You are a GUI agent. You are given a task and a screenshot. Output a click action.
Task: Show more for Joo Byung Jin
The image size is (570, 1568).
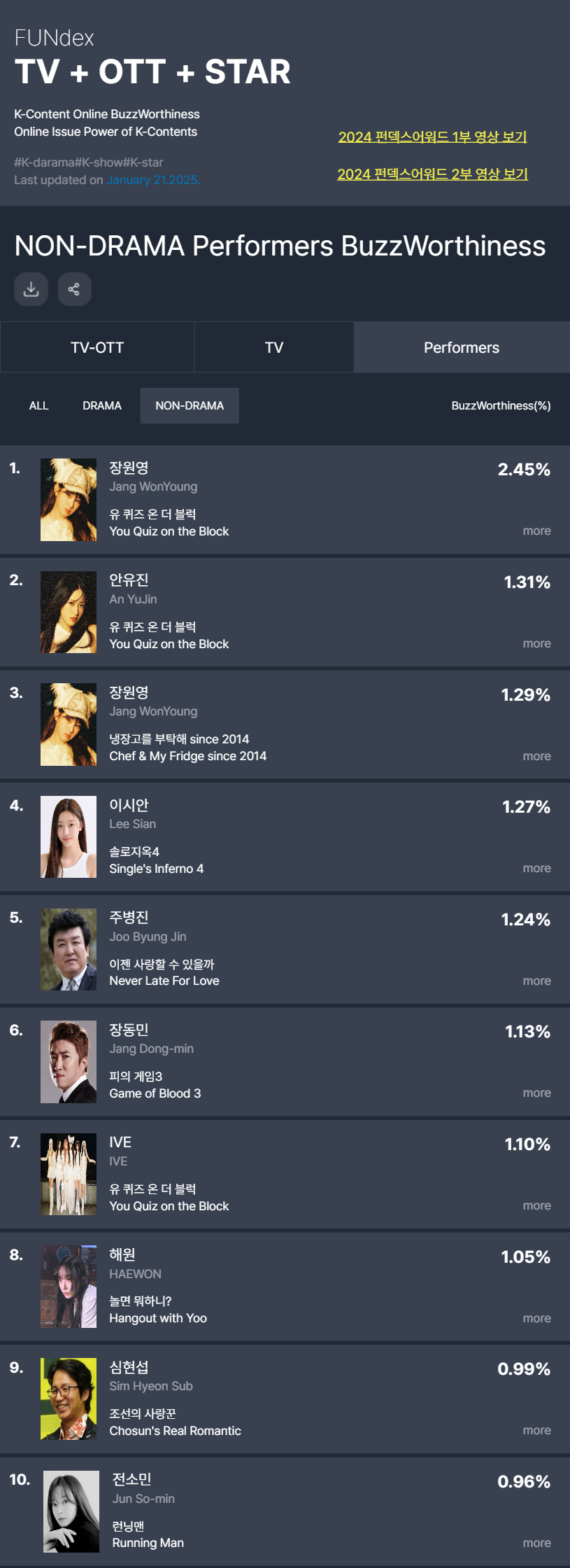pyautogui.click(x=536, y=981)
